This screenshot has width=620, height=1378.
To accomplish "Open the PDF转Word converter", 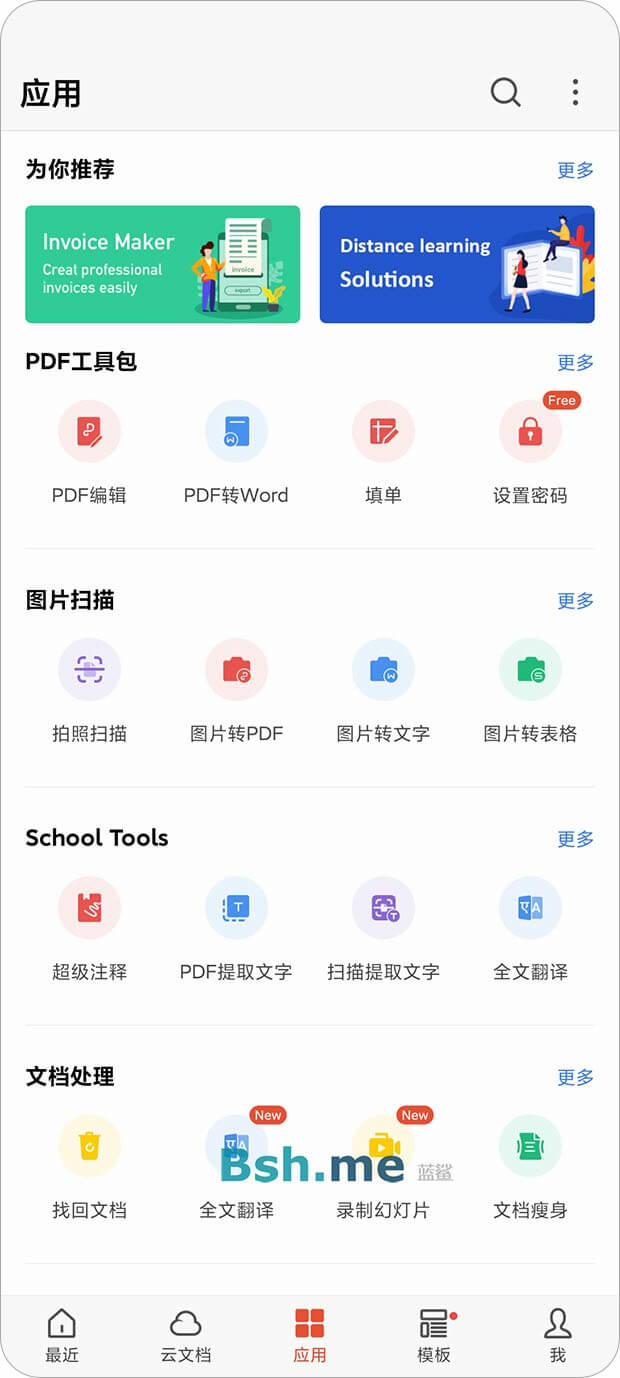I will (236, 432).
